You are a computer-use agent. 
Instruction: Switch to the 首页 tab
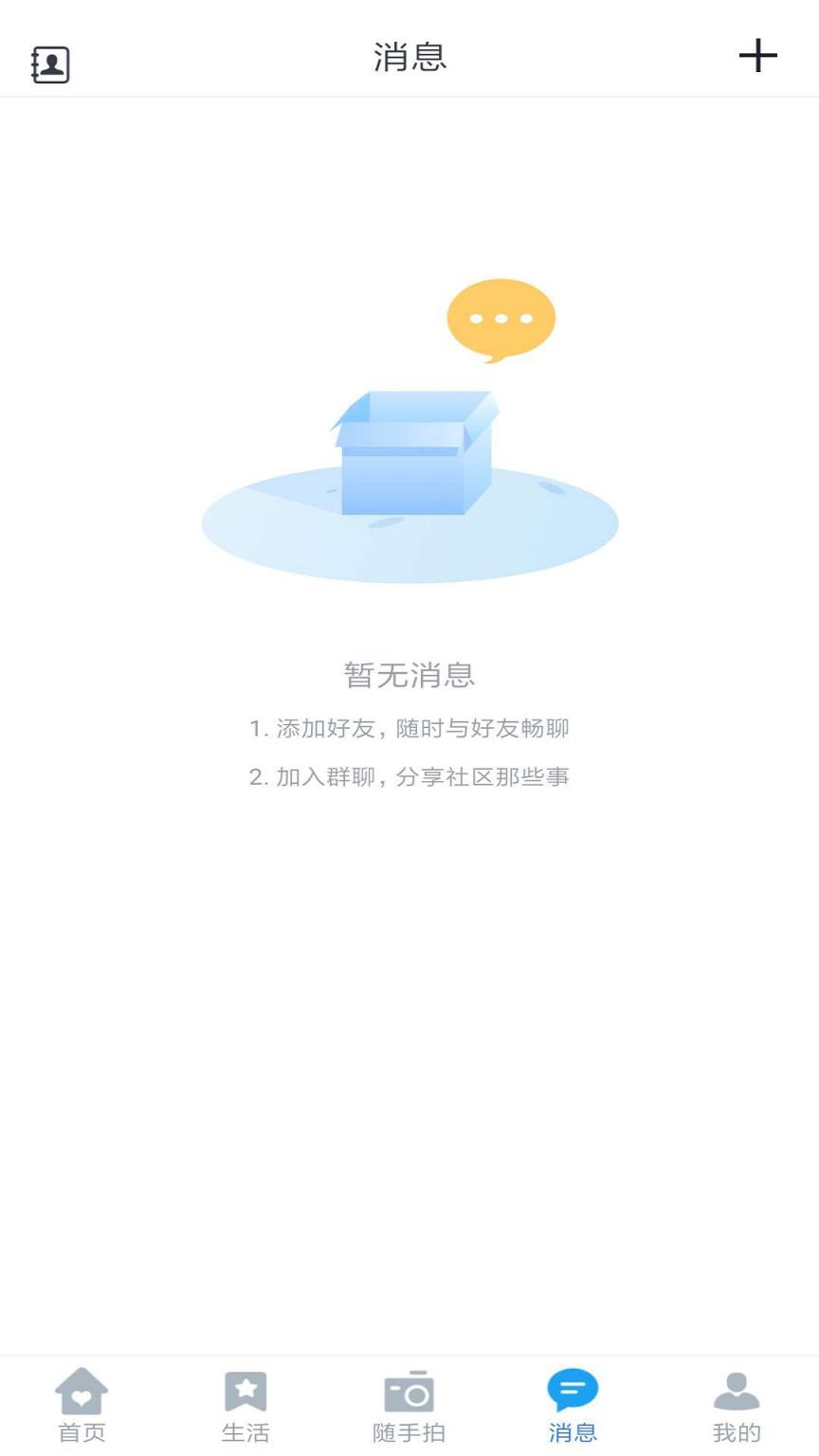82,1435
